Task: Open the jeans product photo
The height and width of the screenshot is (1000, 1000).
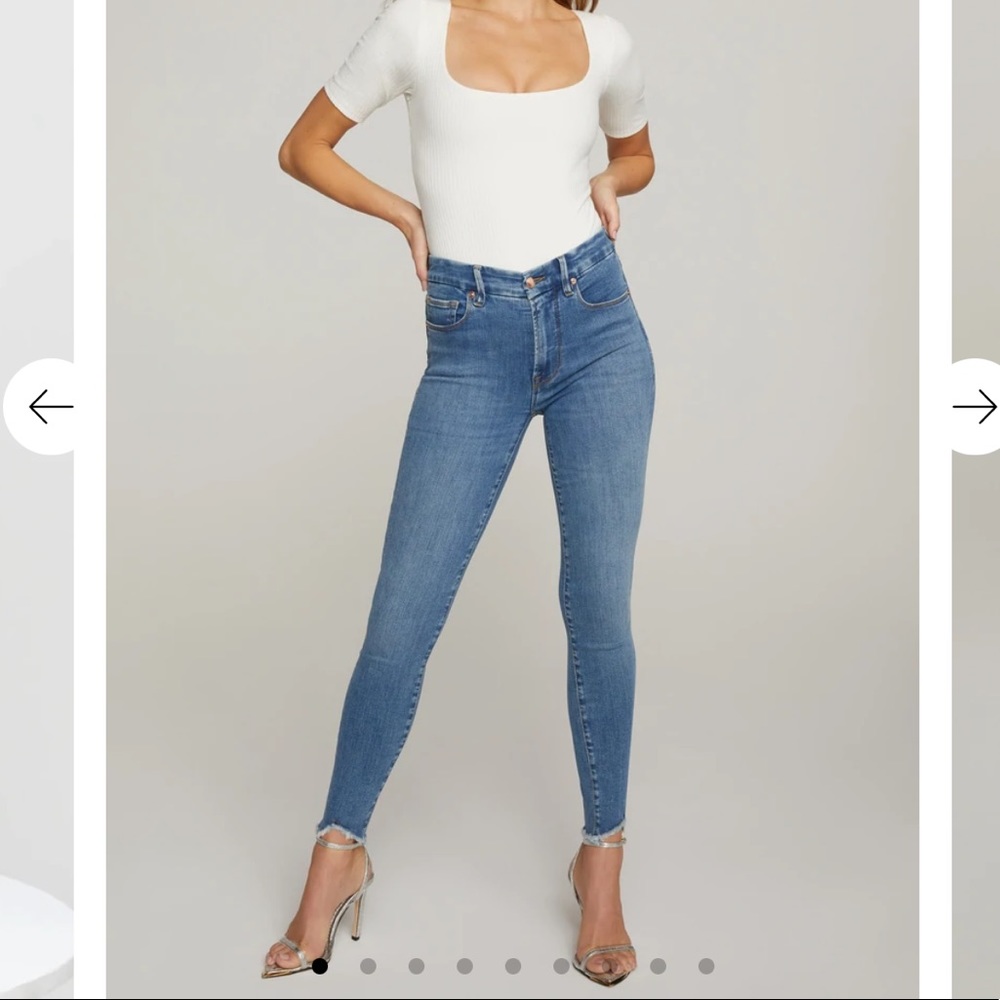Action: [x=512, y=500]
